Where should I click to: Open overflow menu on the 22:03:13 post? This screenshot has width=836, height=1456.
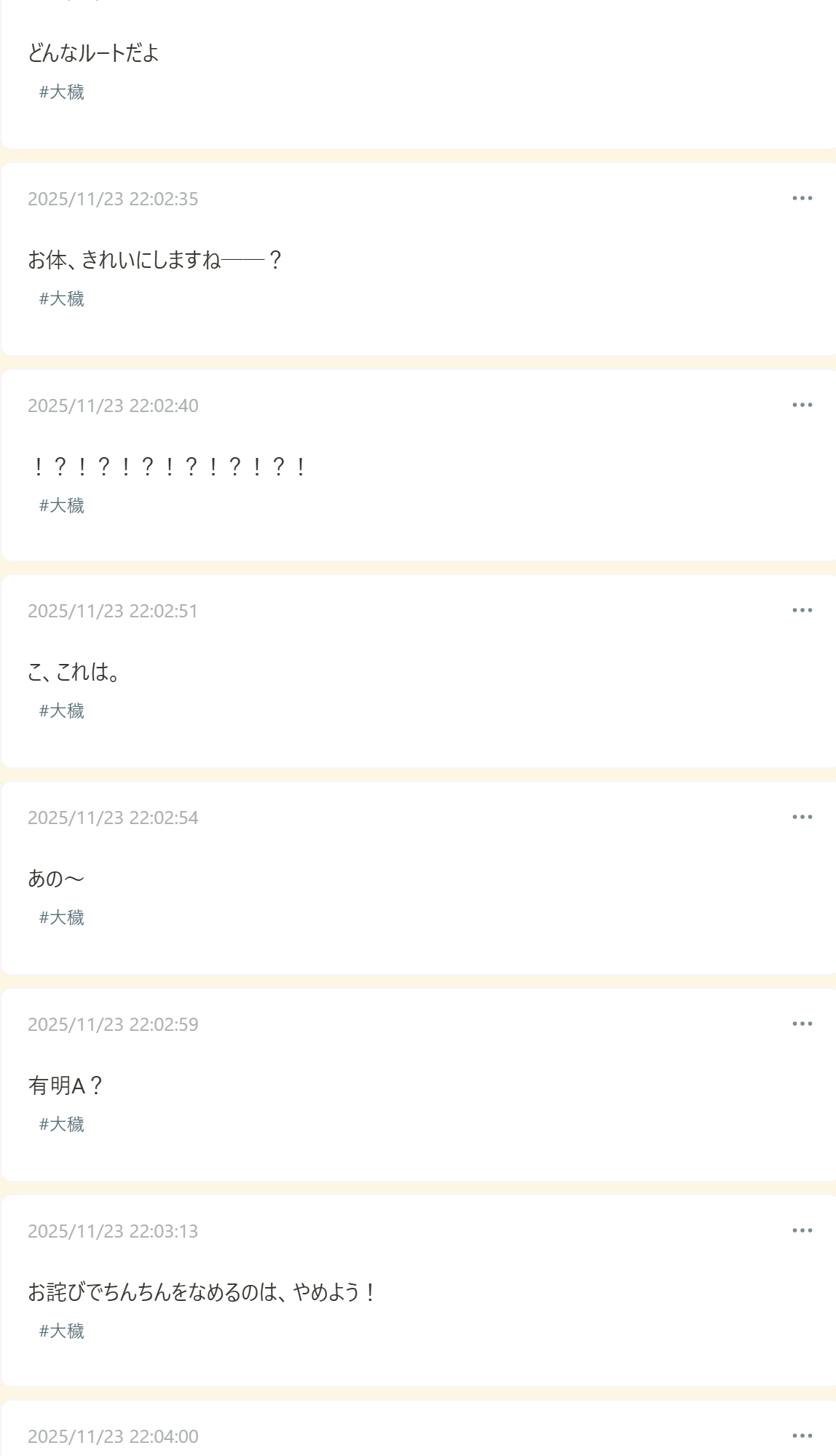click(802, 1230)
